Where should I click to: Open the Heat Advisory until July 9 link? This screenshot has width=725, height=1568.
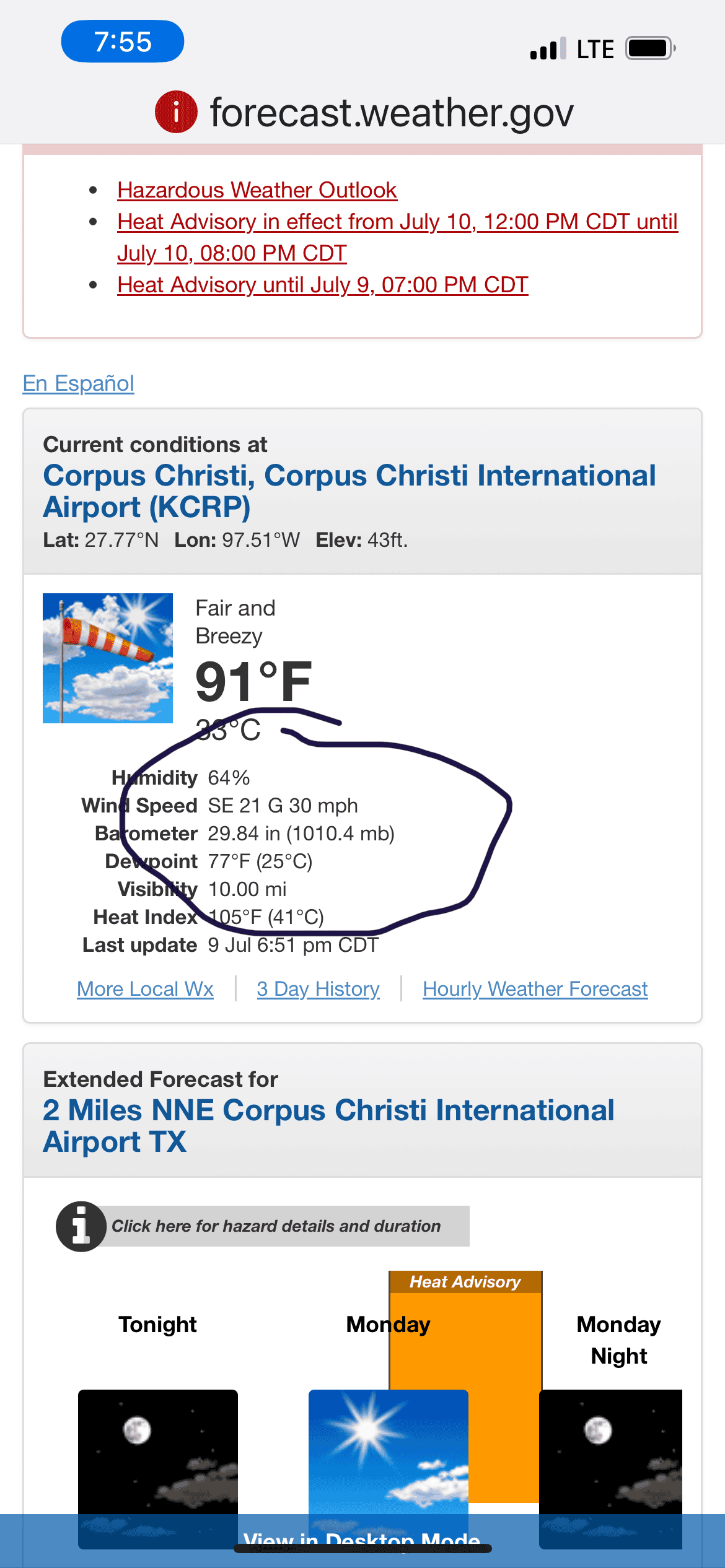click(x=322, y=285)
